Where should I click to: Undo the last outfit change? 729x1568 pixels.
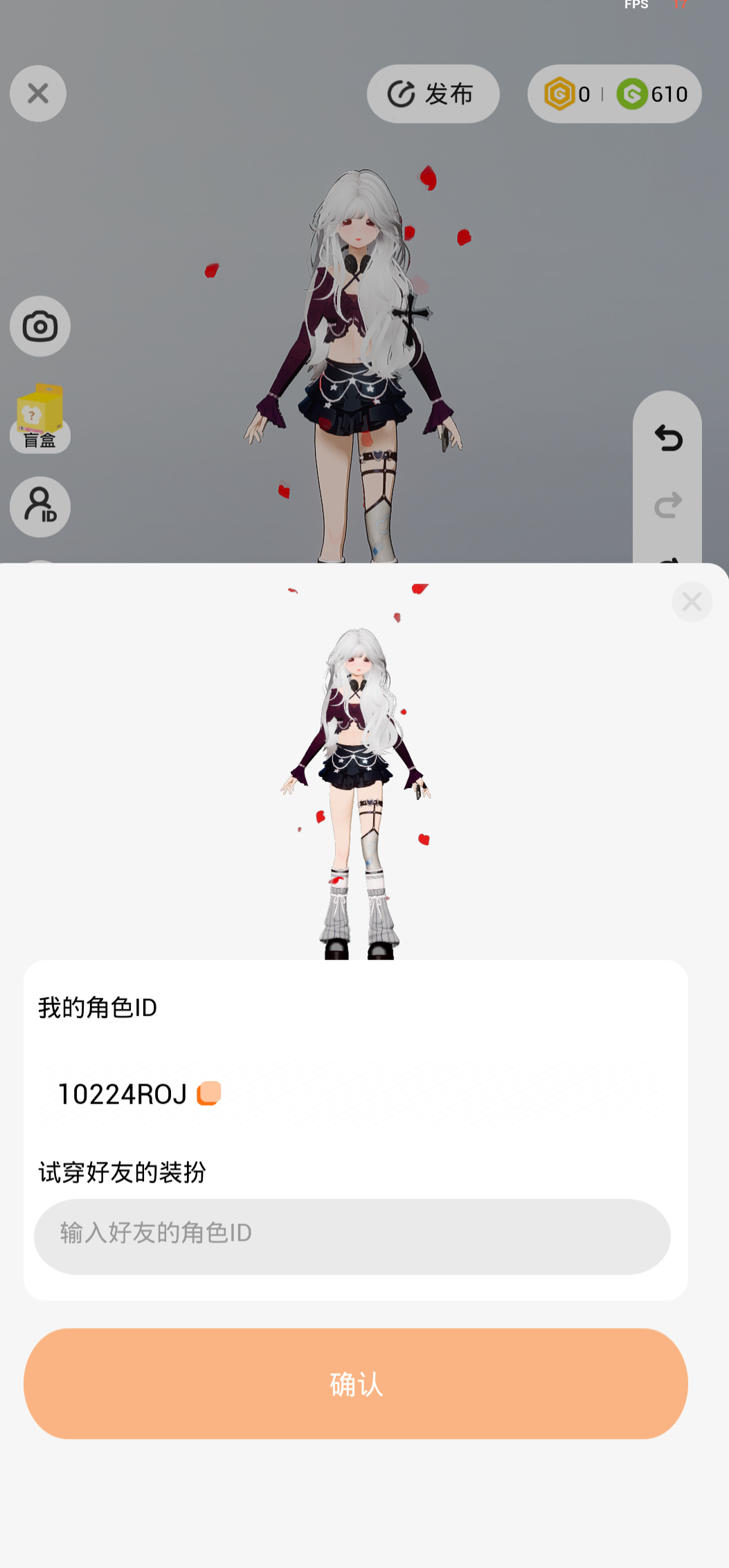point(668,438)
